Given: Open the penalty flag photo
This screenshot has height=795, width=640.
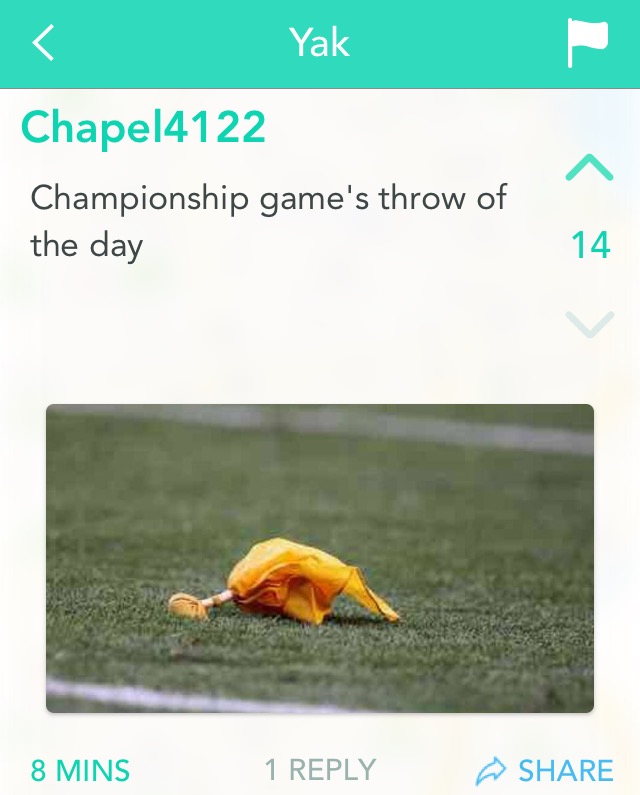Looking at the screenshot, I should coord(320,558).
